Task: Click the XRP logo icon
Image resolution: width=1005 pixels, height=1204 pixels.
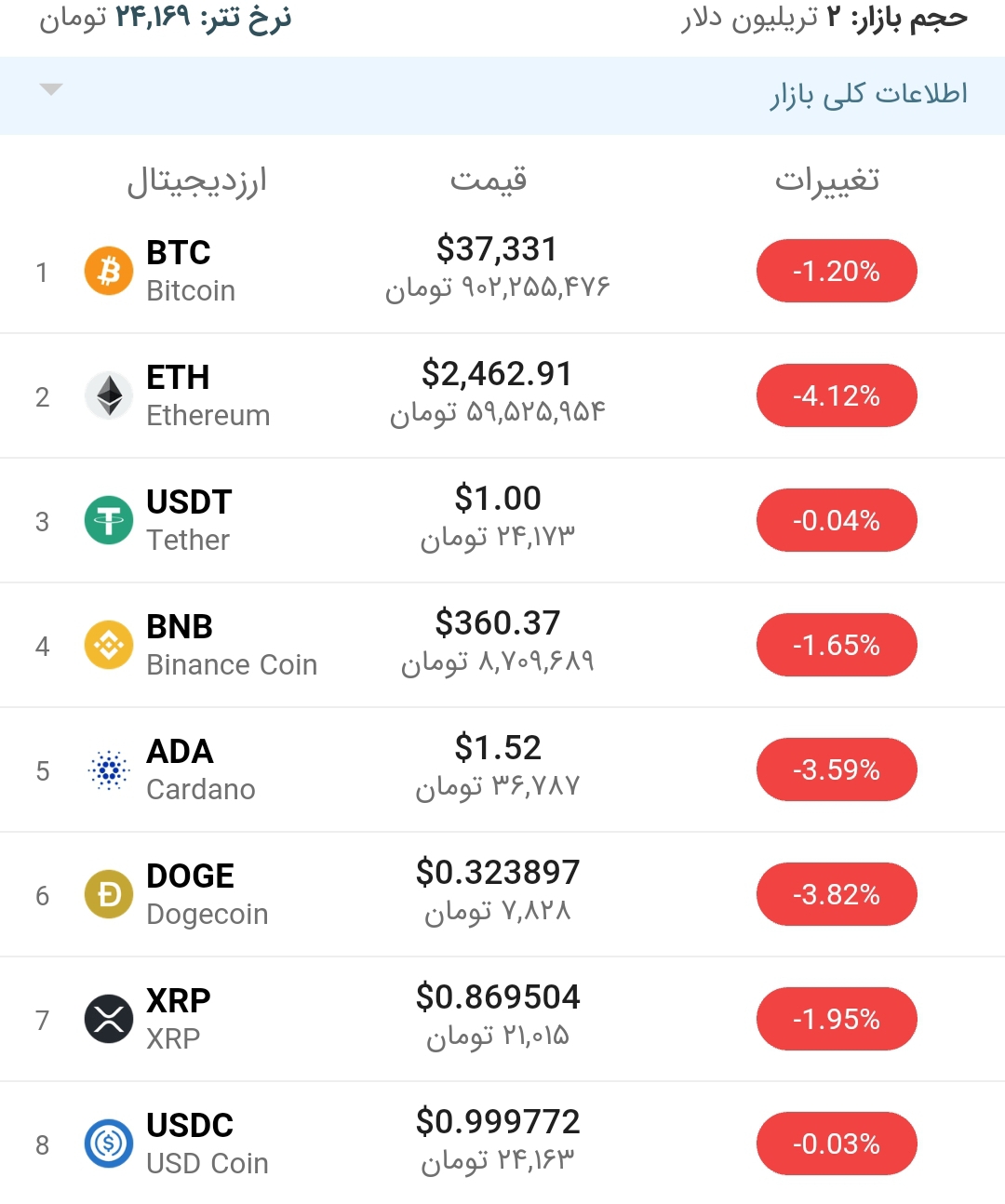Action: click(109, 1019)
